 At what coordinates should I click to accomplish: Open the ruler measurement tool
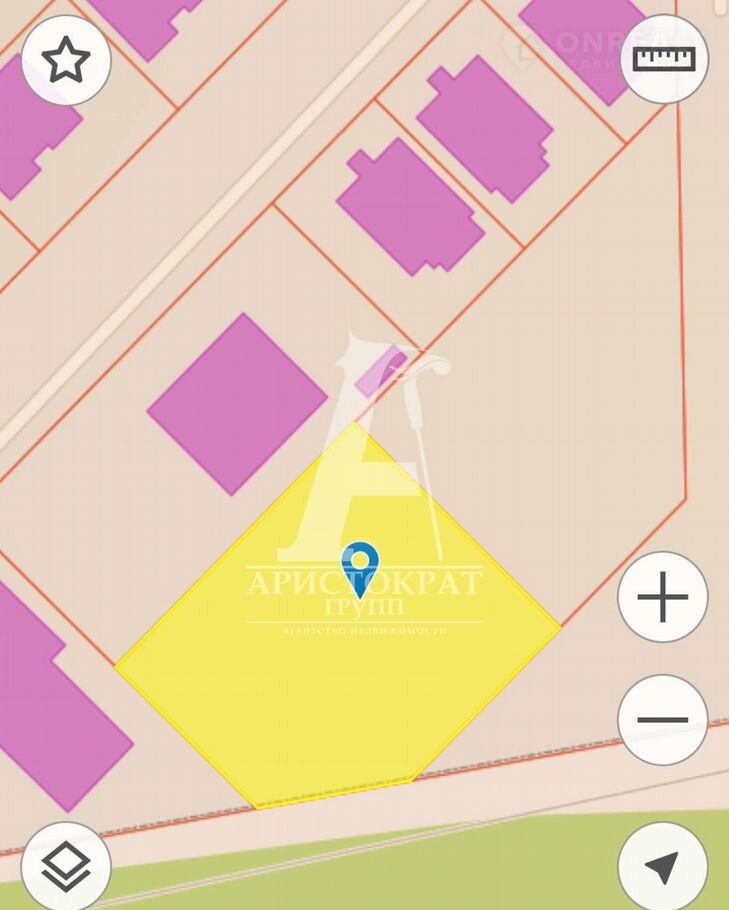664,59
